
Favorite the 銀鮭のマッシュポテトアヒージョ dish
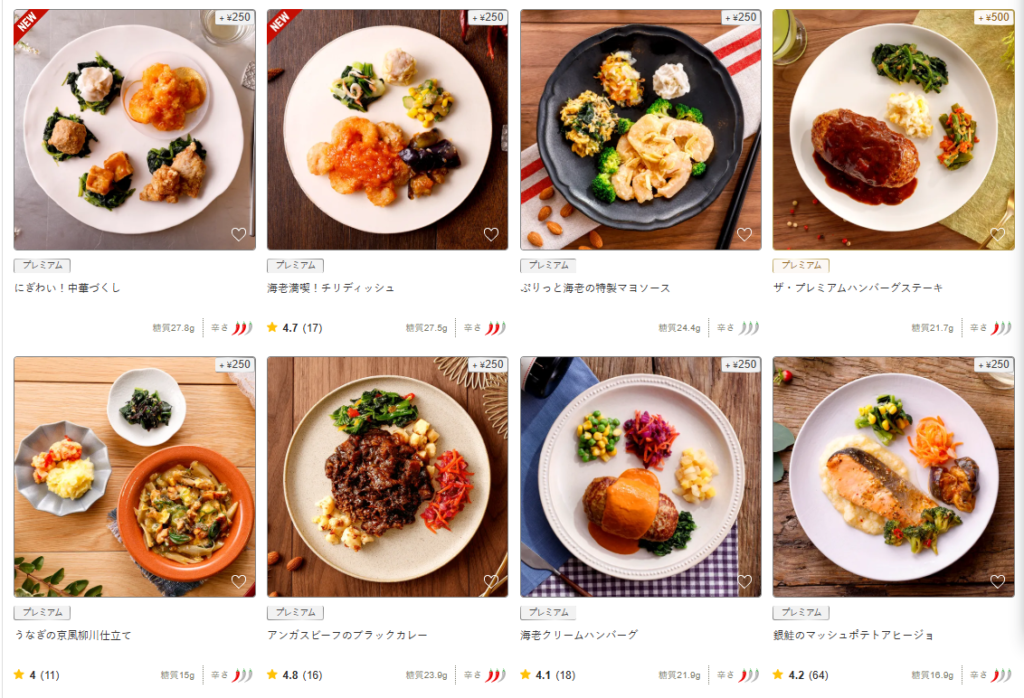(x=997, y=582)
